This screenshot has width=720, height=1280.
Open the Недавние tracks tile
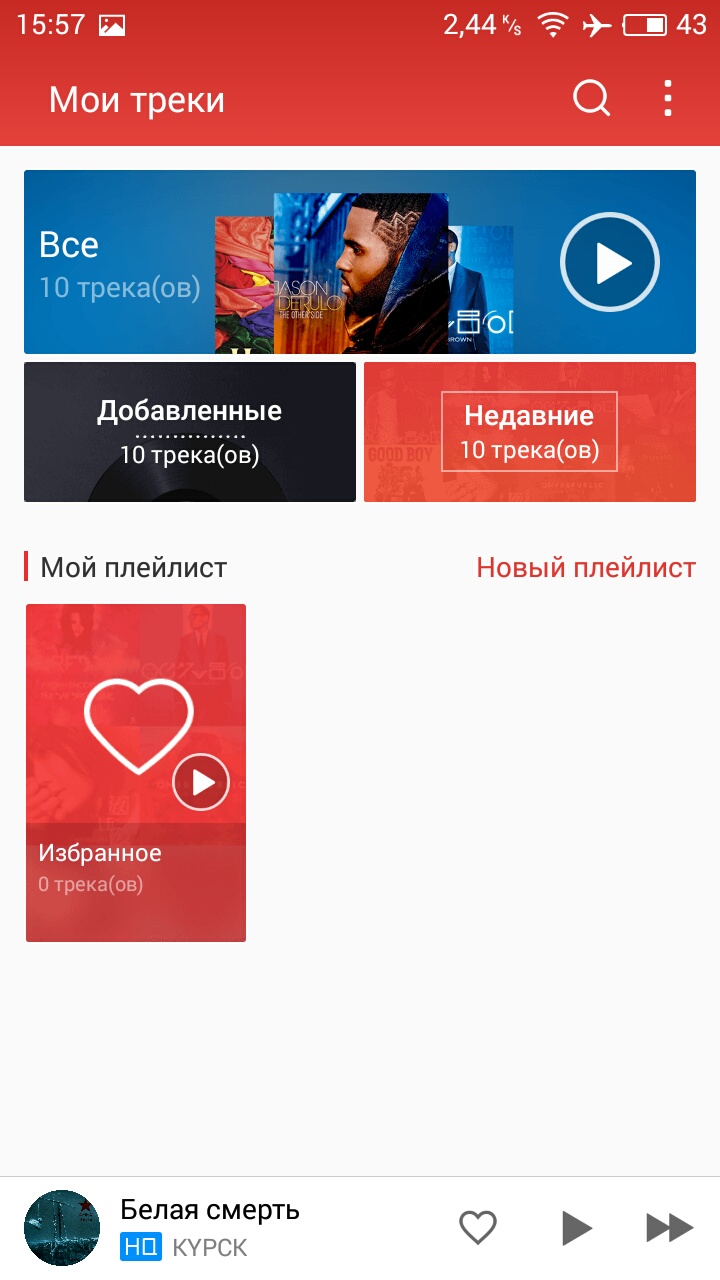click(529, 432)
